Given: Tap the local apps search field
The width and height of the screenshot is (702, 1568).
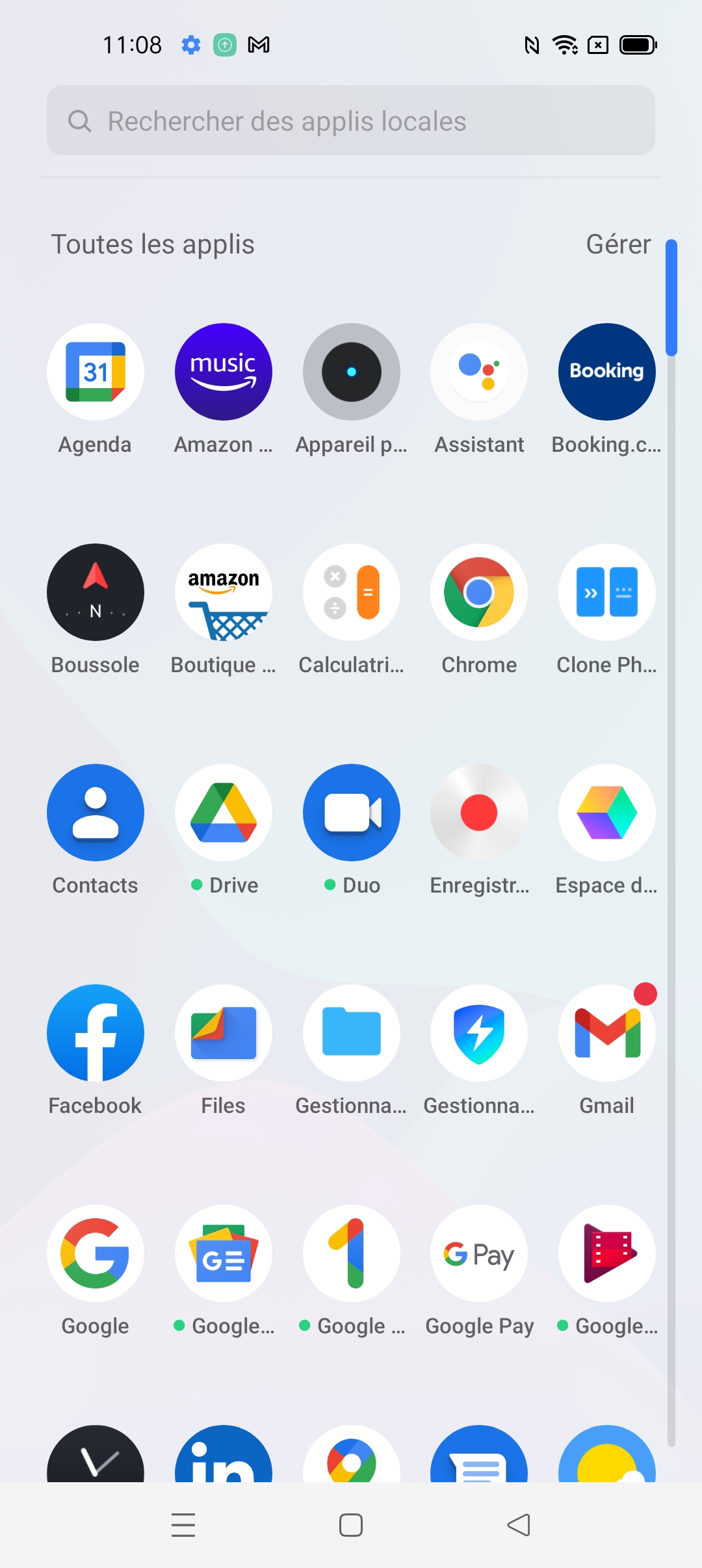Looking at the screenshot, I should (351, 121).
